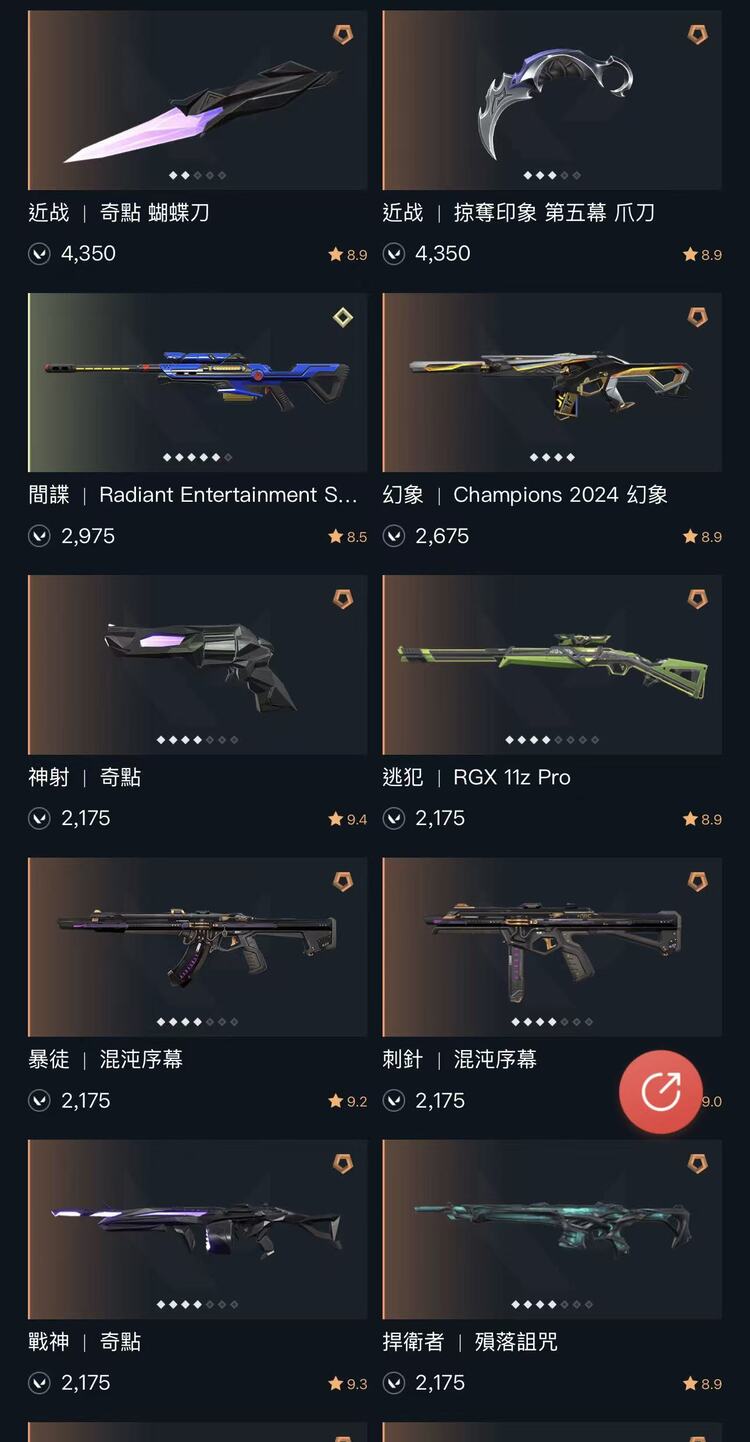Click the Premium Edition icon on 奇點 蝴蝶刀 card

(x=344, y=33)
